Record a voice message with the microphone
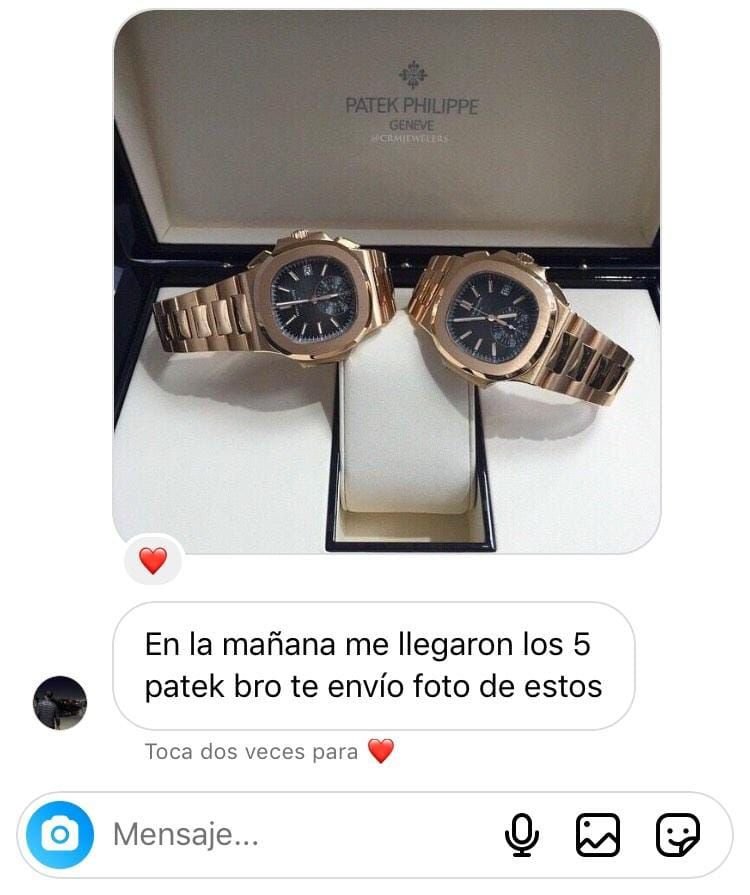This screenshot has width=750, height=895. point(521,834)
